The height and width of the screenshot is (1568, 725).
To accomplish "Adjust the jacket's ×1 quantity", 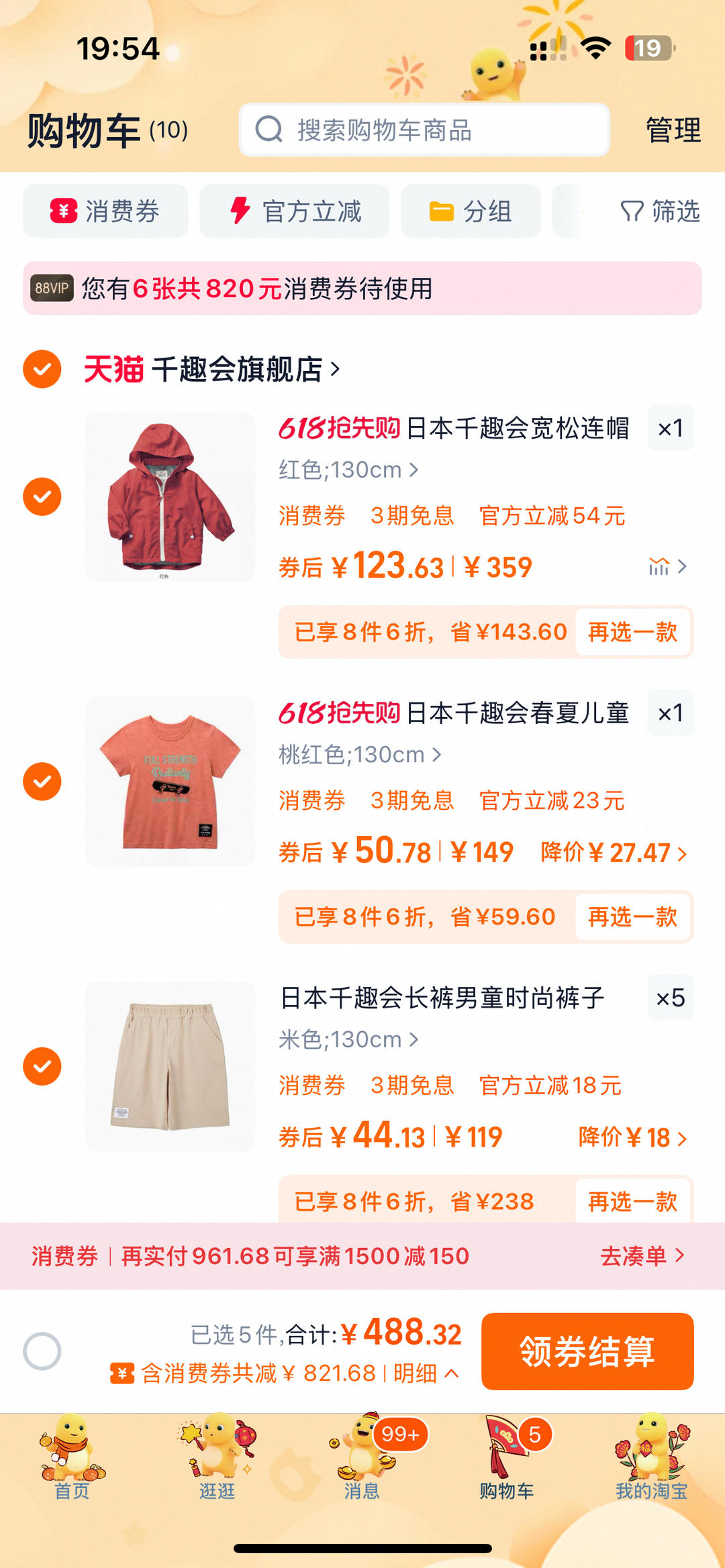I will [x=670, y=428].
